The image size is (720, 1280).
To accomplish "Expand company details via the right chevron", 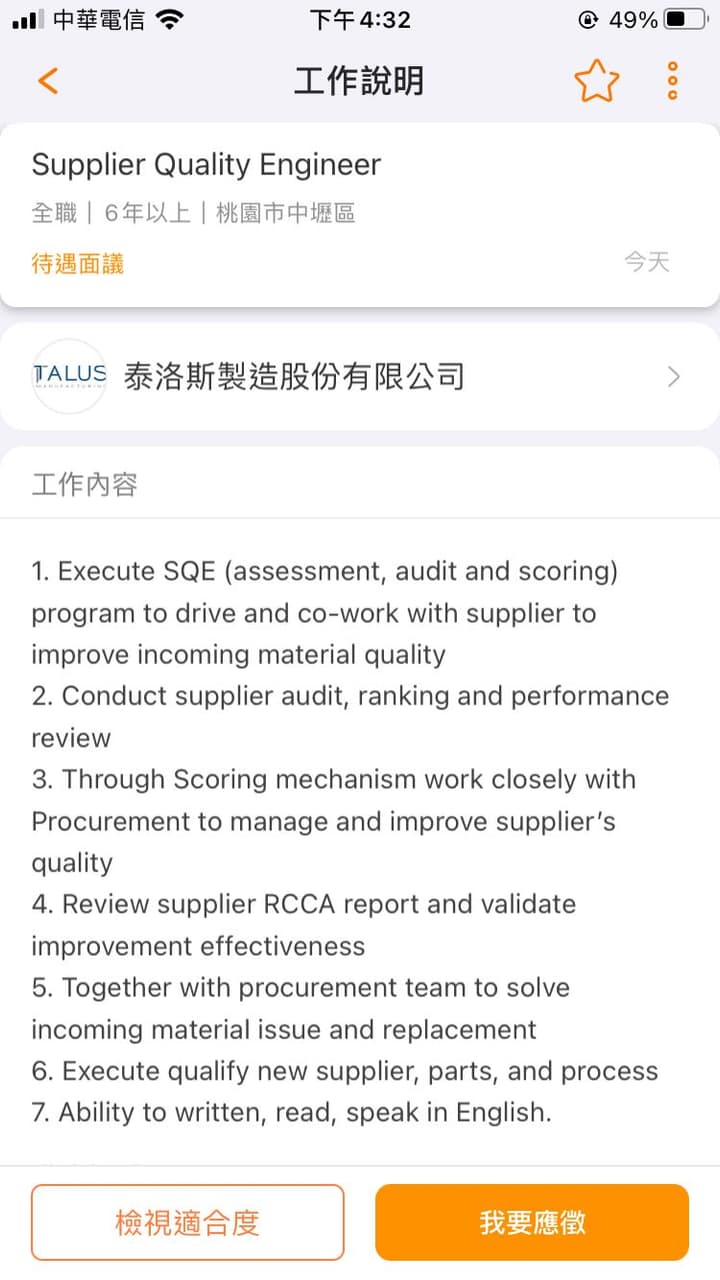I will coord(673,377).
